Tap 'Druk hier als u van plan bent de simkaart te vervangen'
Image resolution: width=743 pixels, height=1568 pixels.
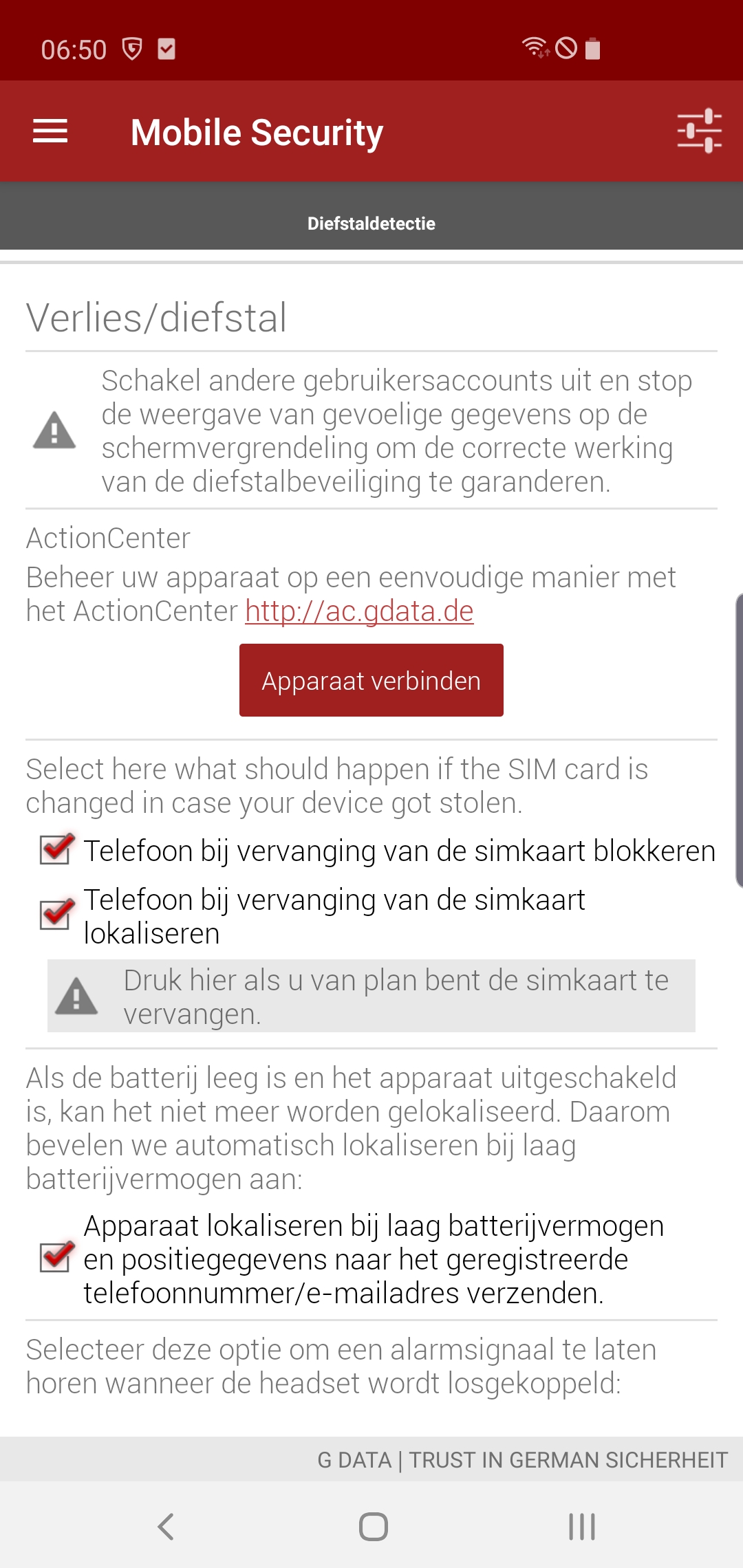(x=371, y=996)
